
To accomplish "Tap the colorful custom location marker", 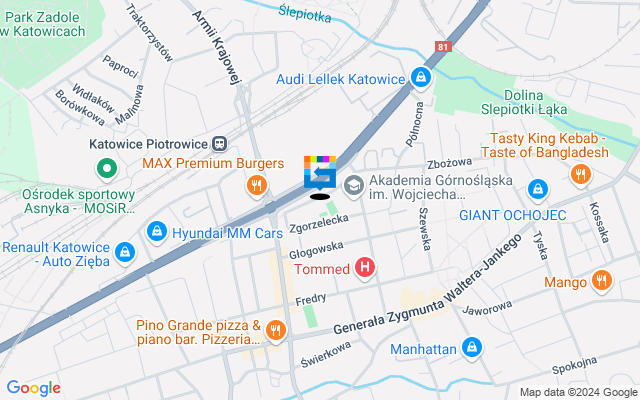I will 320,173.
